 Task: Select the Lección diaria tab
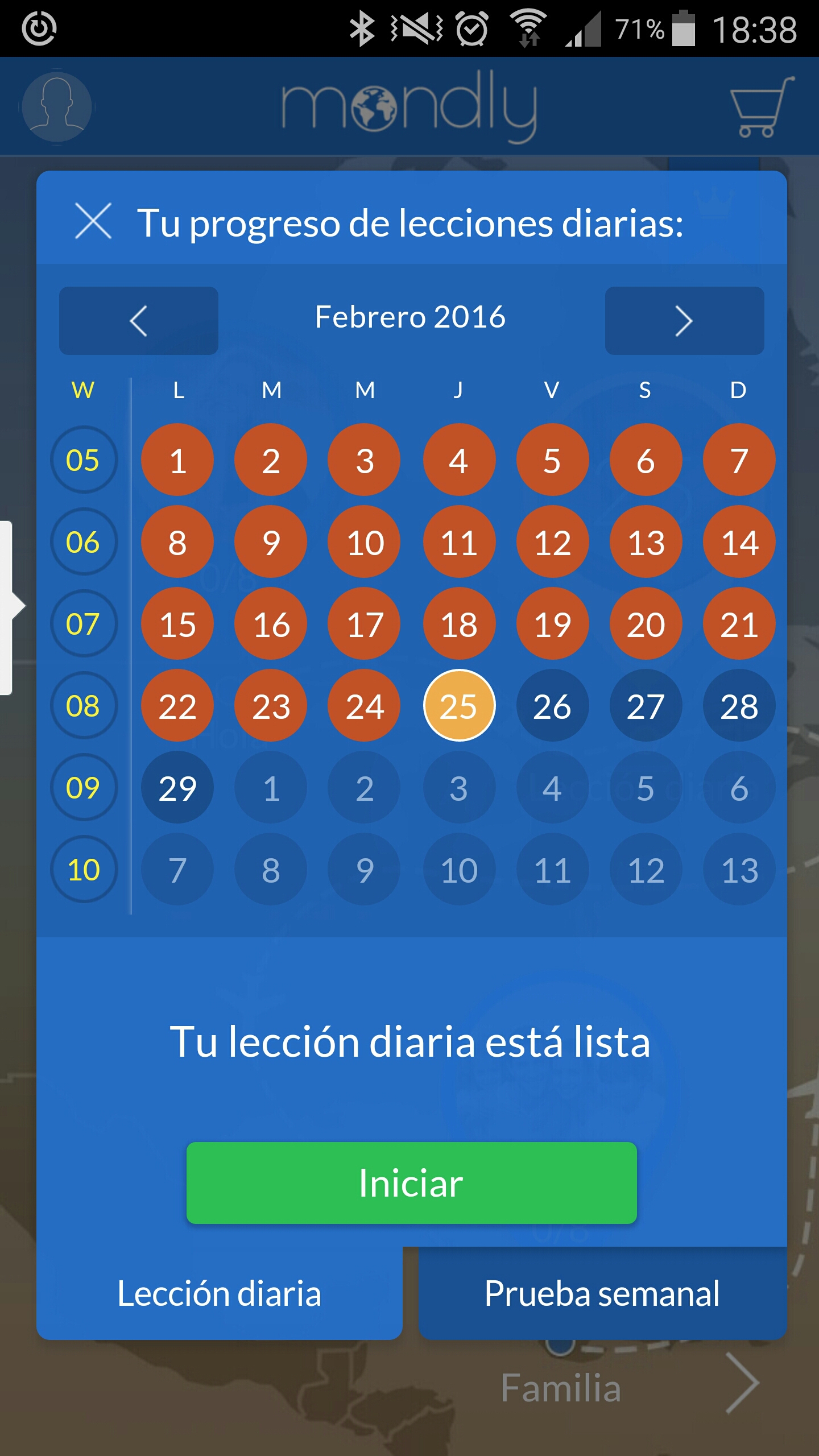(x=220, y=1294)
